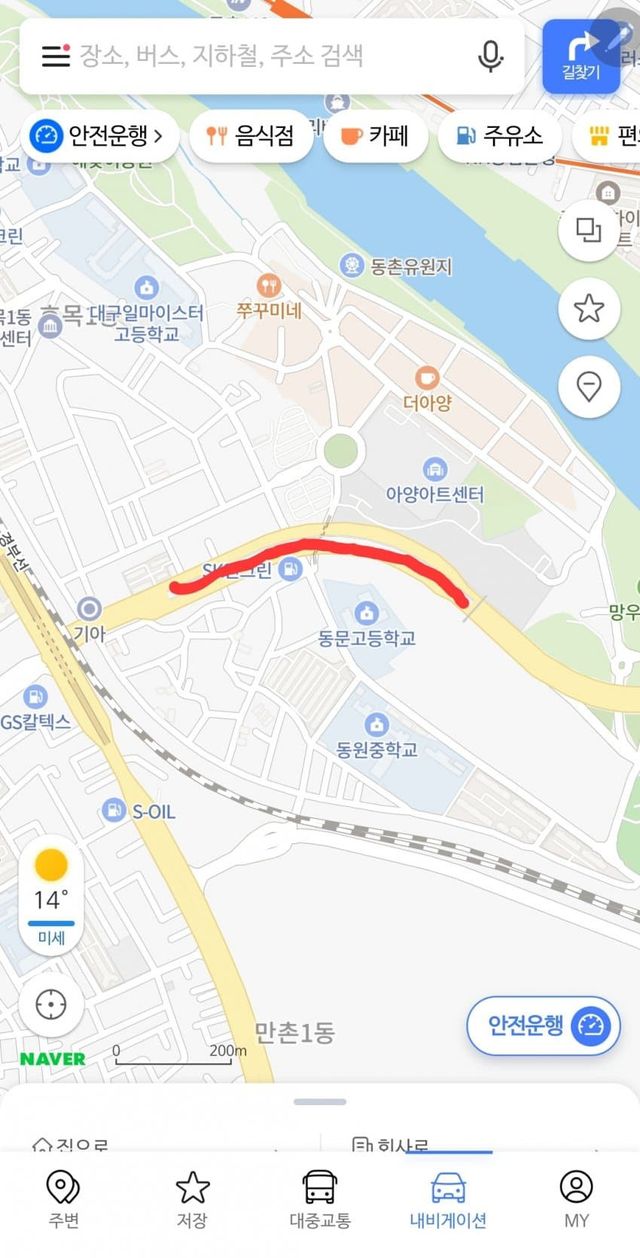Open the hamburger menu
Screen dimensions: 640x1258
point(55,56)
